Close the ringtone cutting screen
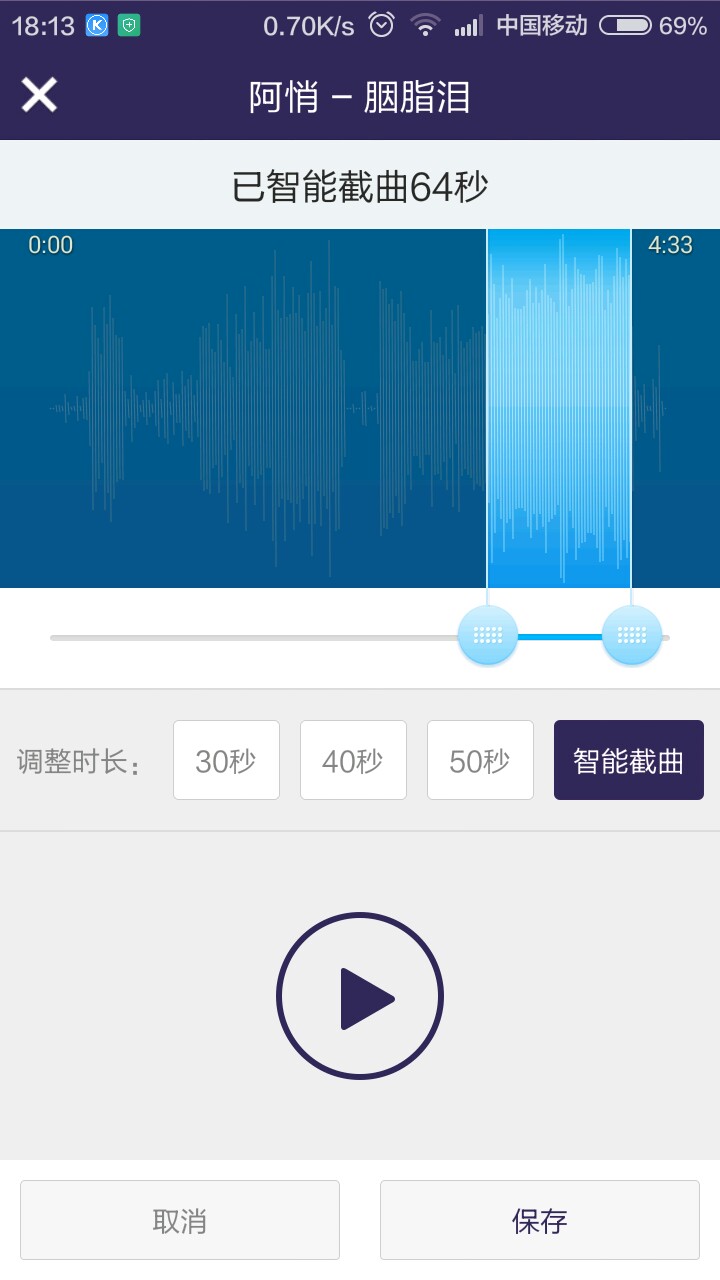This screenshot has width=720, height=1280. point(40,96)
